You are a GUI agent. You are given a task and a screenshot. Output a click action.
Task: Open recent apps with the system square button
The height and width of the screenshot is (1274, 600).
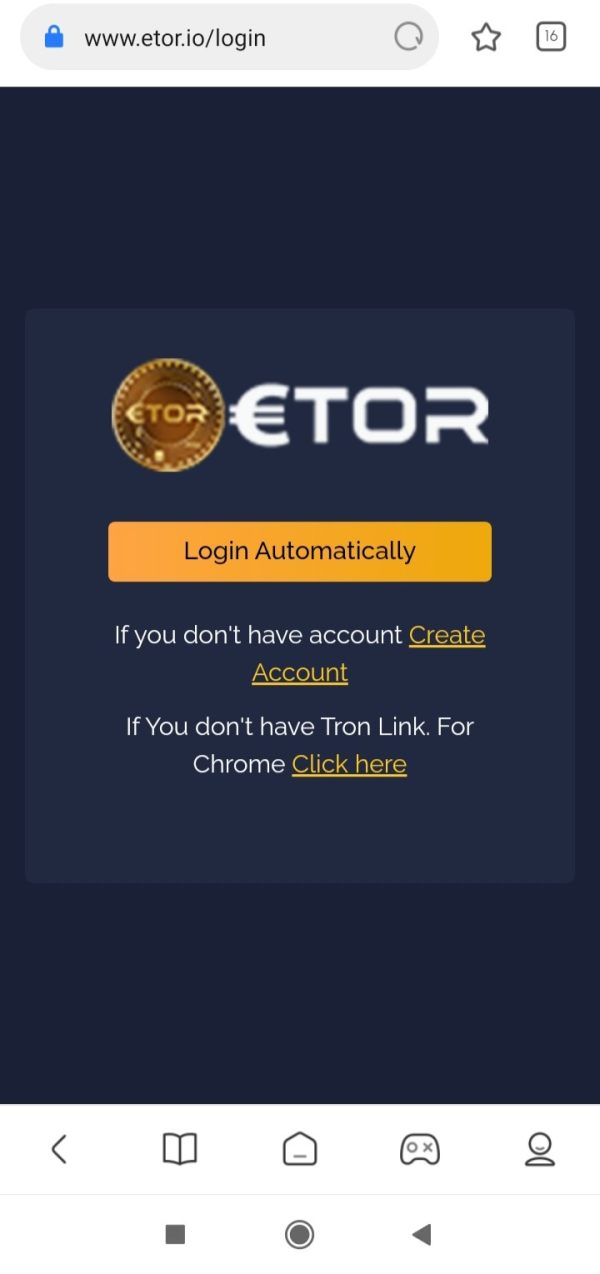175,1234
